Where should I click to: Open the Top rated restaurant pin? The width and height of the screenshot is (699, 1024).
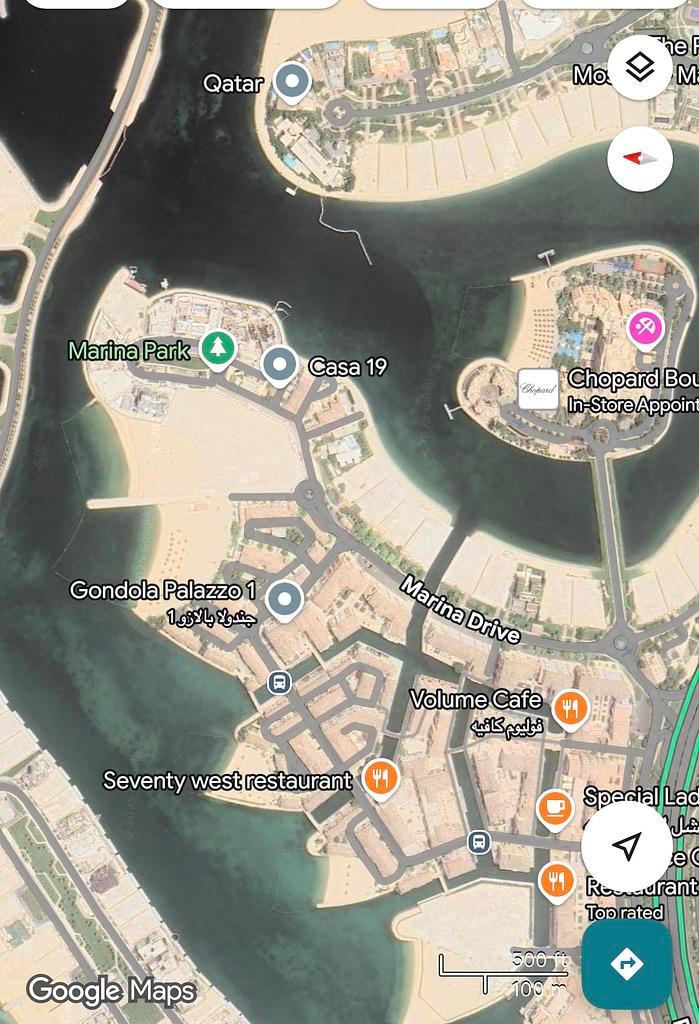(x=557, y=880)
